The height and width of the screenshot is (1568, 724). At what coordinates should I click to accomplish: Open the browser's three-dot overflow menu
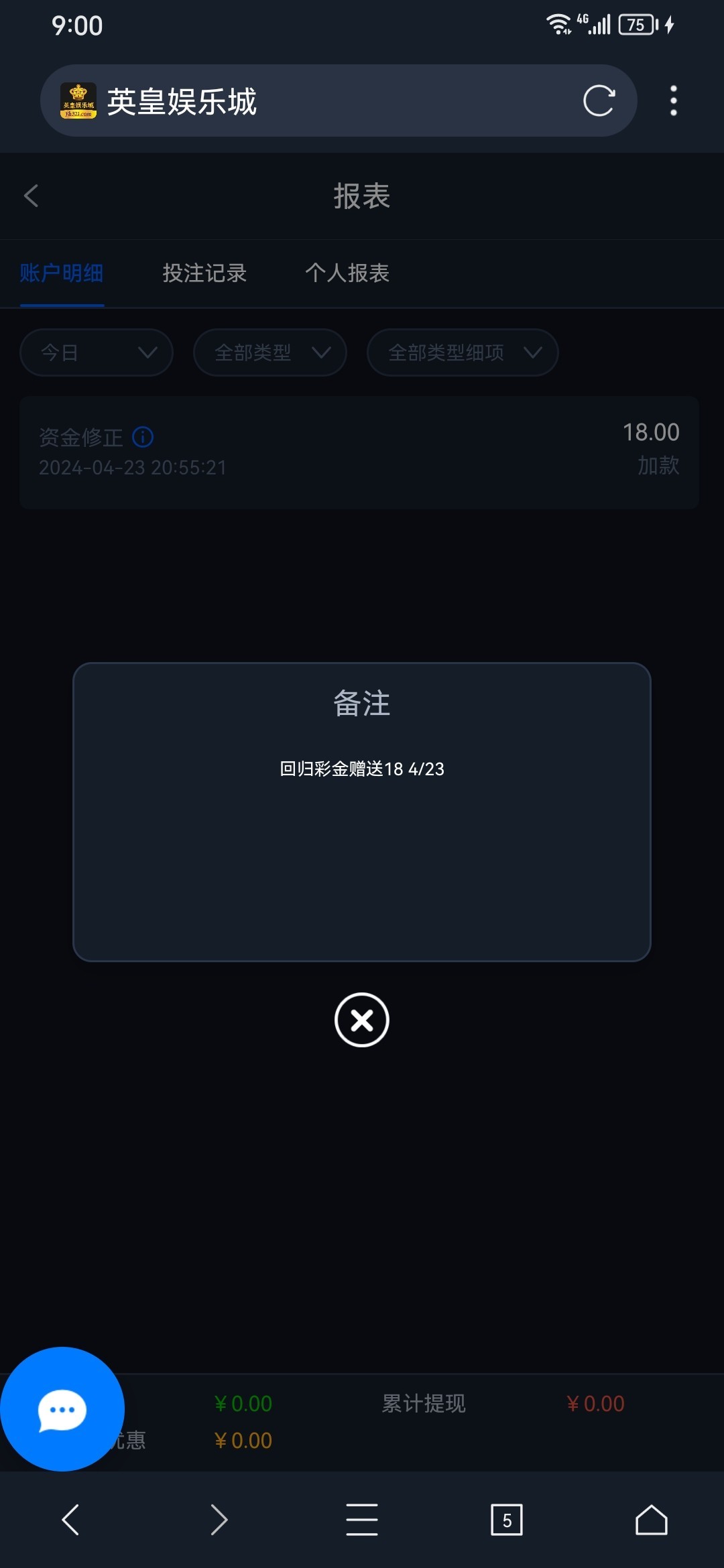674,101
